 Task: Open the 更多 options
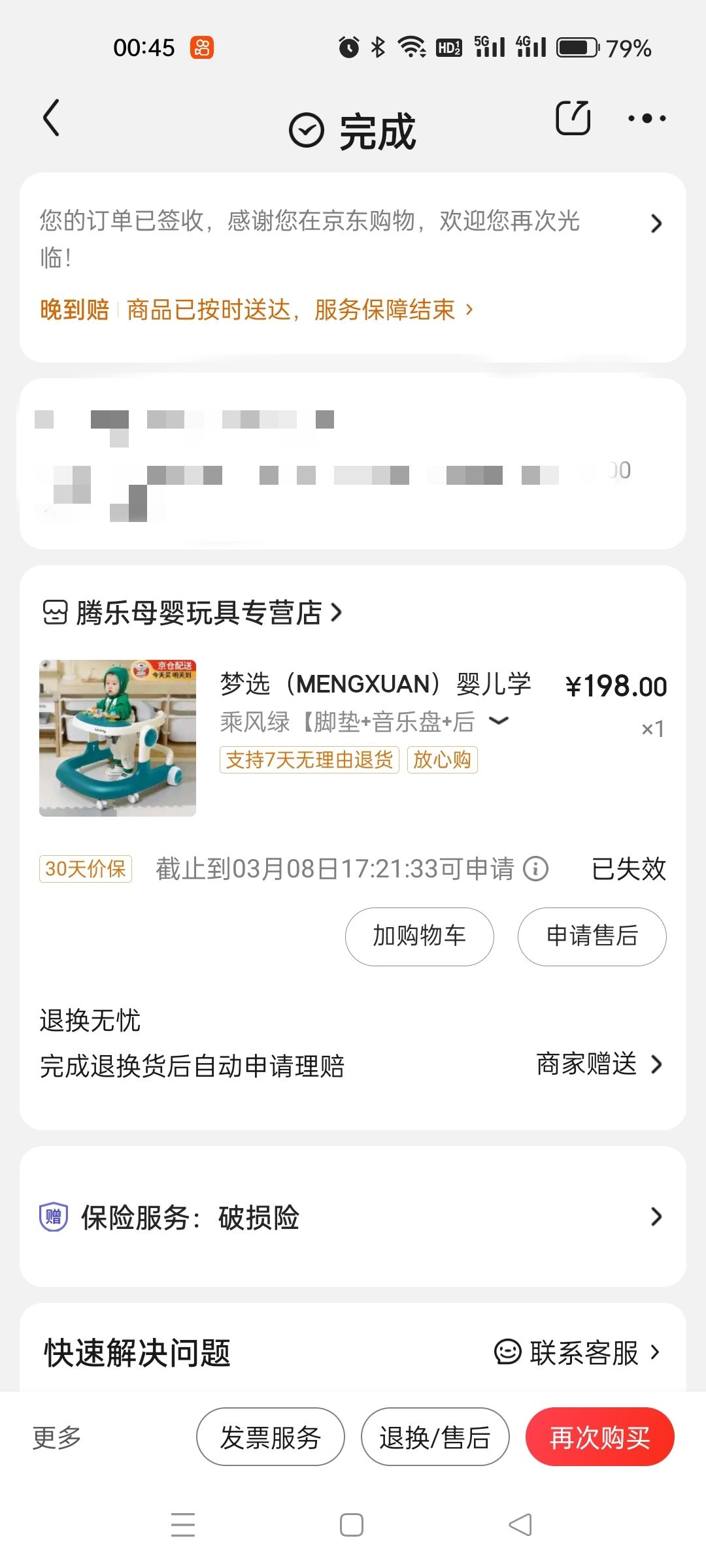coord(57,1437)
